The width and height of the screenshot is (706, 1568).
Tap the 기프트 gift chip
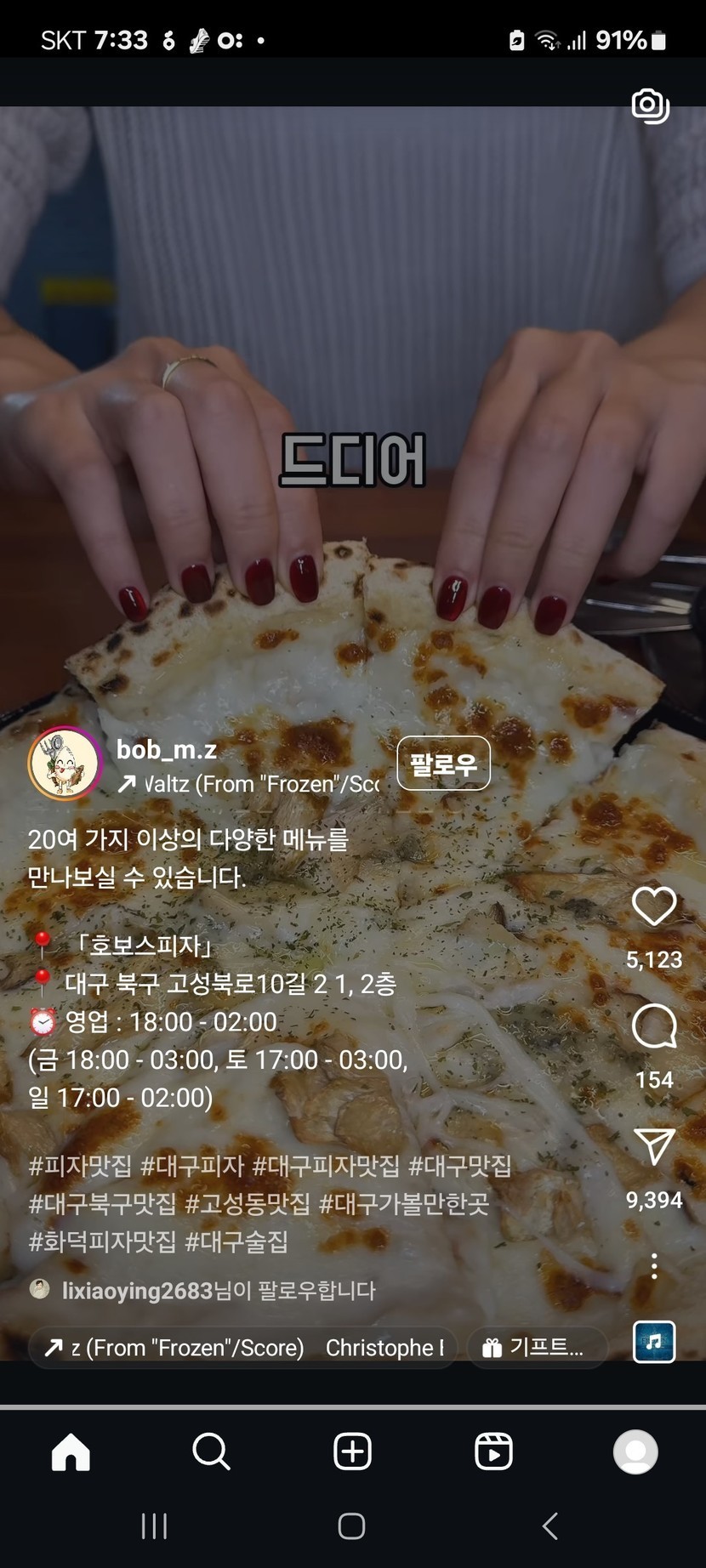(536, 1348)
